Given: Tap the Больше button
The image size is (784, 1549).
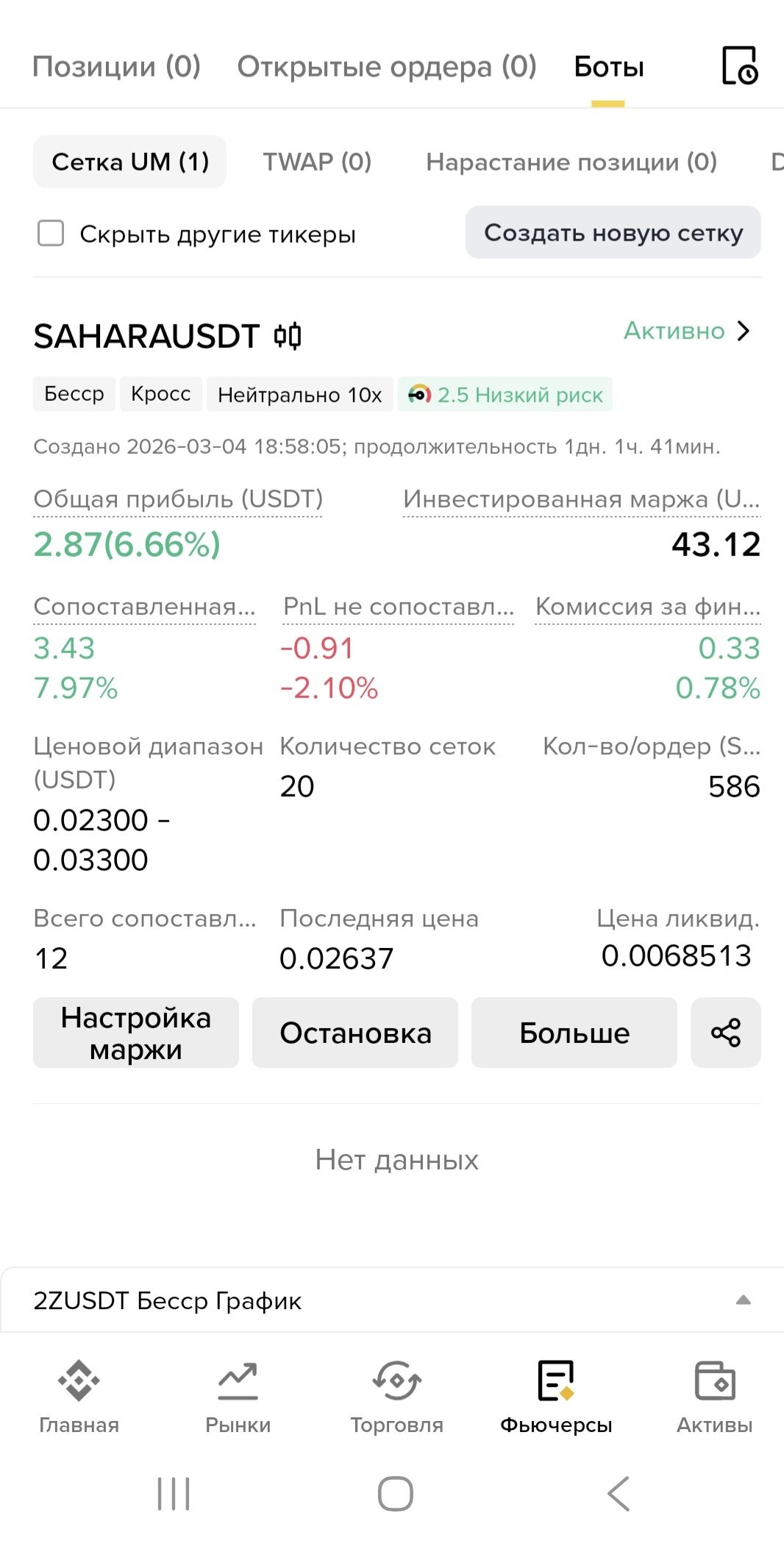Looking at the screenshot, I should pos(574,1033).
